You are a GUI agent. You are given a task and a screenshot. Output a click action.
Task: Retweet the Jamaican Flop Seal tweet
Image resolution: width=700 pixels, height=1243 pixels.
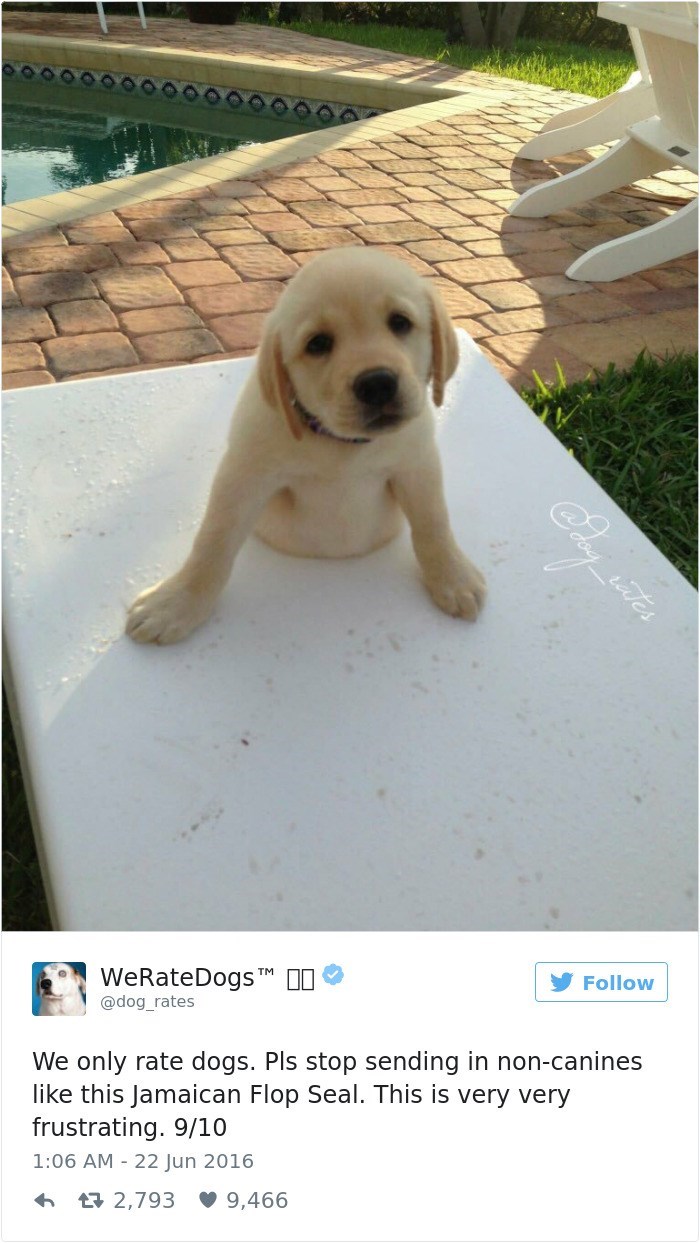tap(95, 1200)
